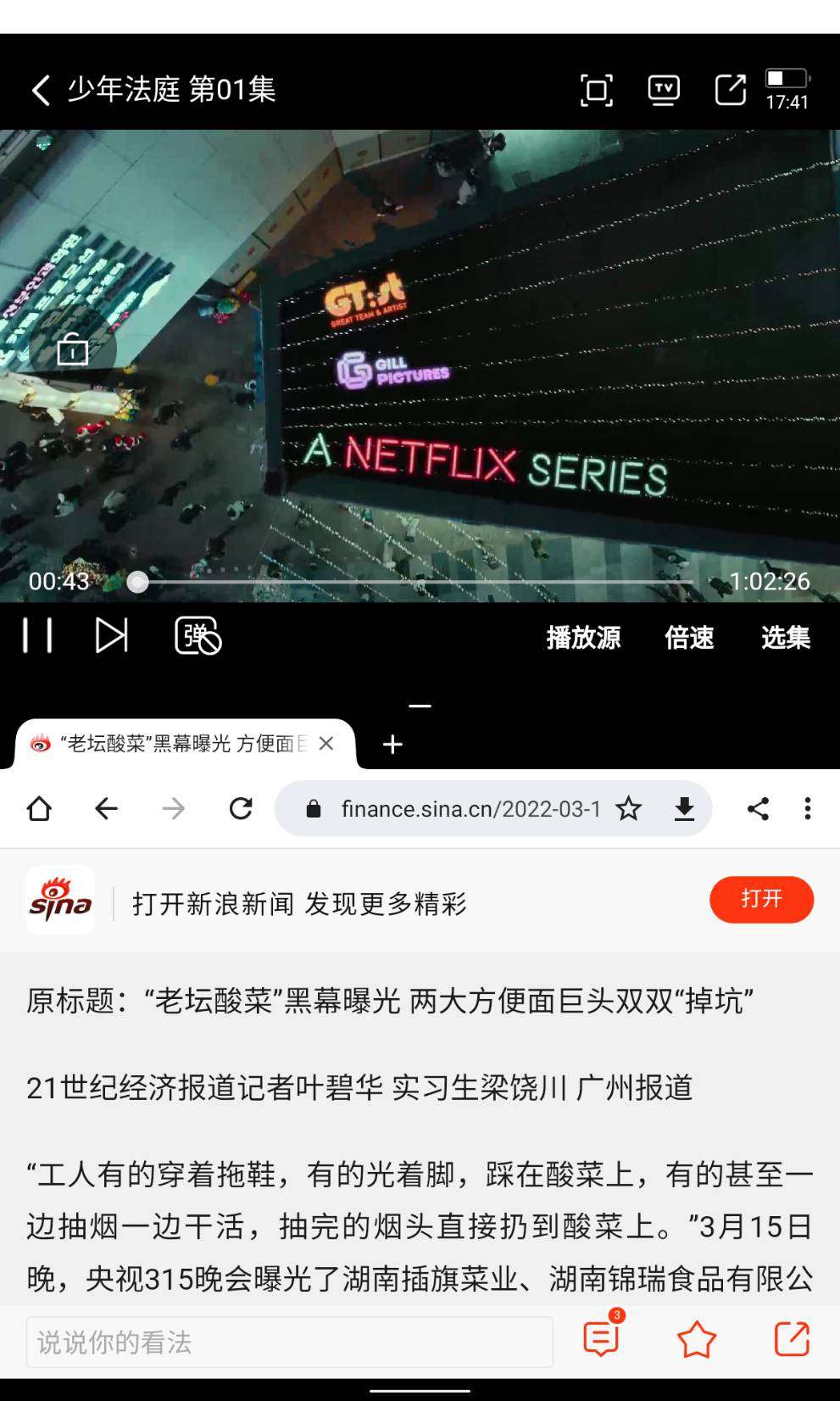The width and height of the screenshot is (840, 1401).
Task: Pause the video playback
Action: (37, 635)
